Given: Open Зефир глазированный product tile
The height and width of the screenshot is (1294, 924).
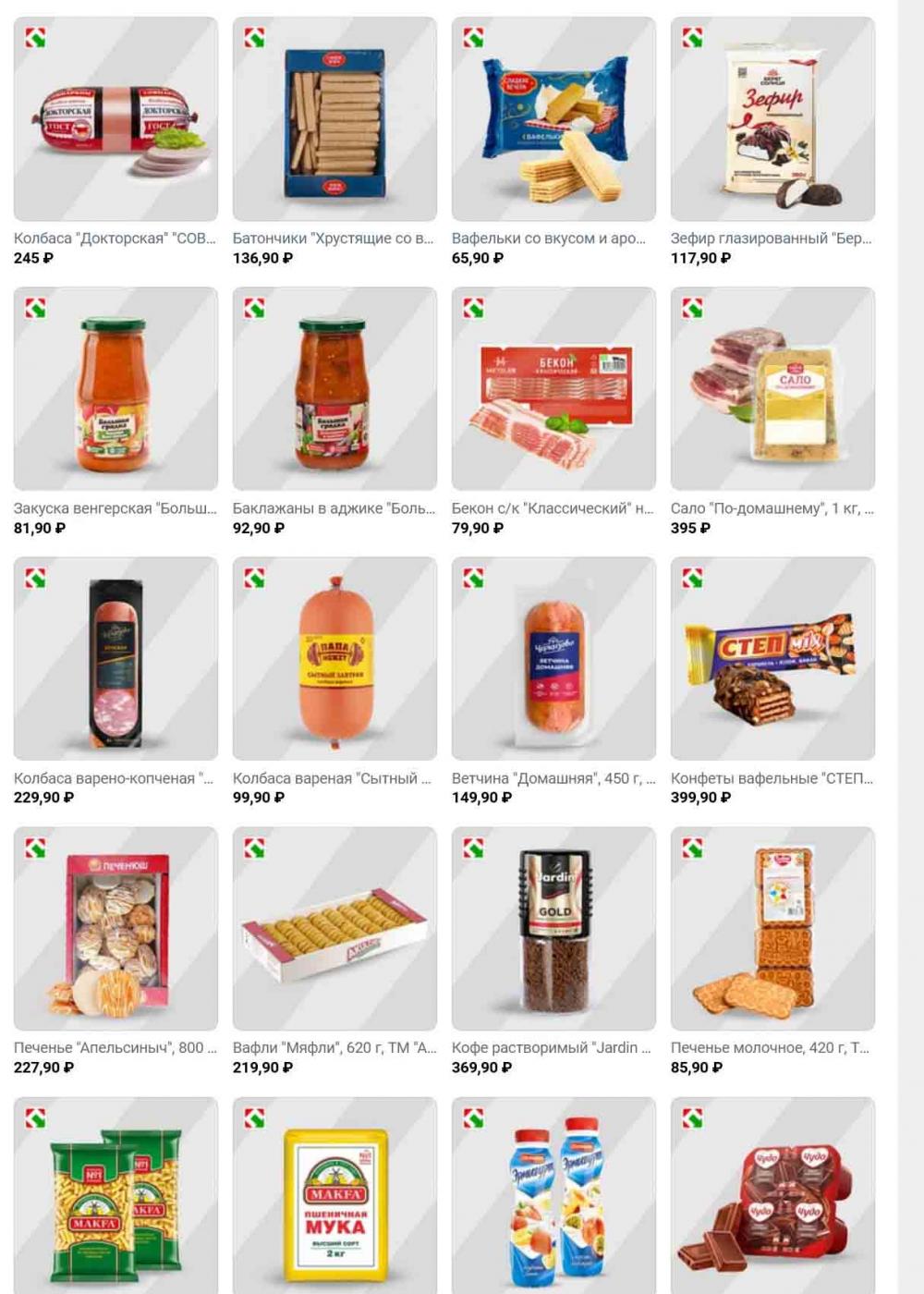Looking at the screenshot, I should click(772, 119).
